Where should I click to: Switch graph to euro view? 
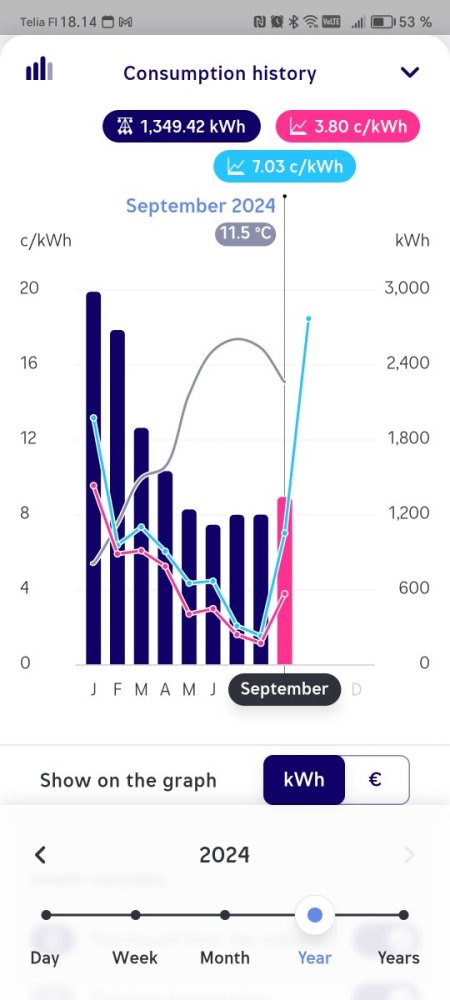coord(377,779)
